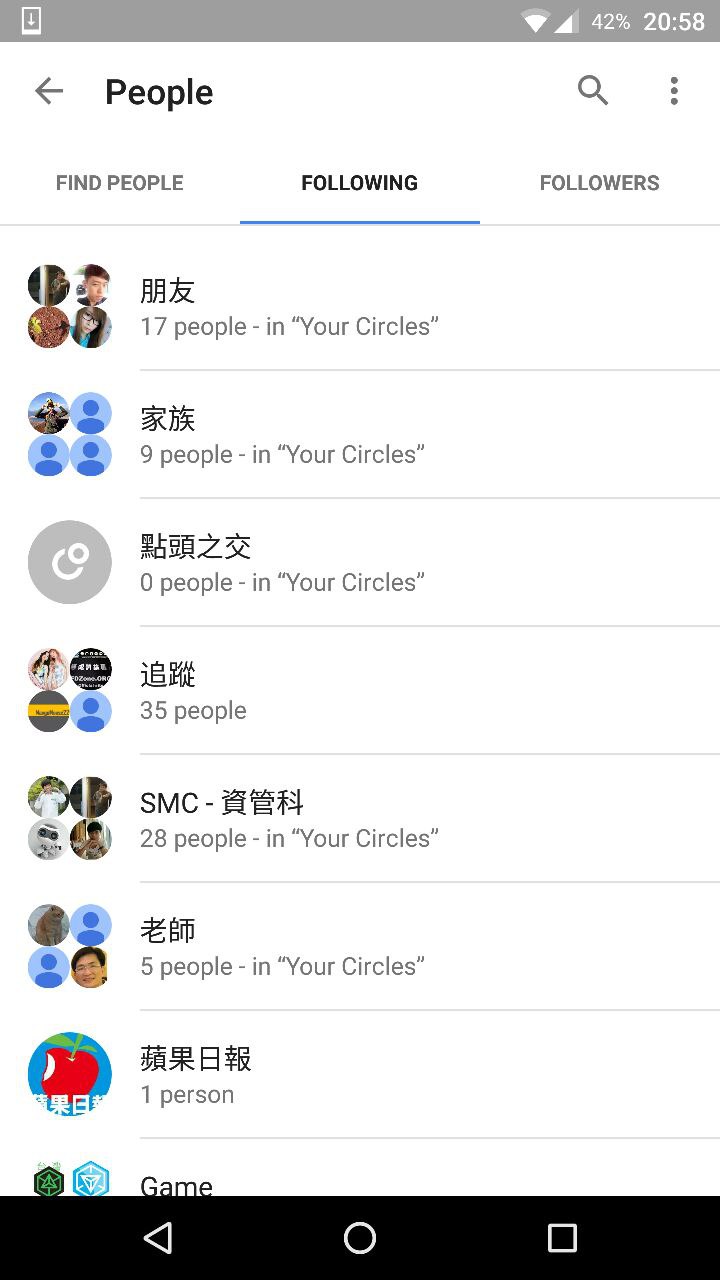The width and height of the screenshot is (720, 1280).
Task: Open the Game circle
Action: [x=360, y=1181]
